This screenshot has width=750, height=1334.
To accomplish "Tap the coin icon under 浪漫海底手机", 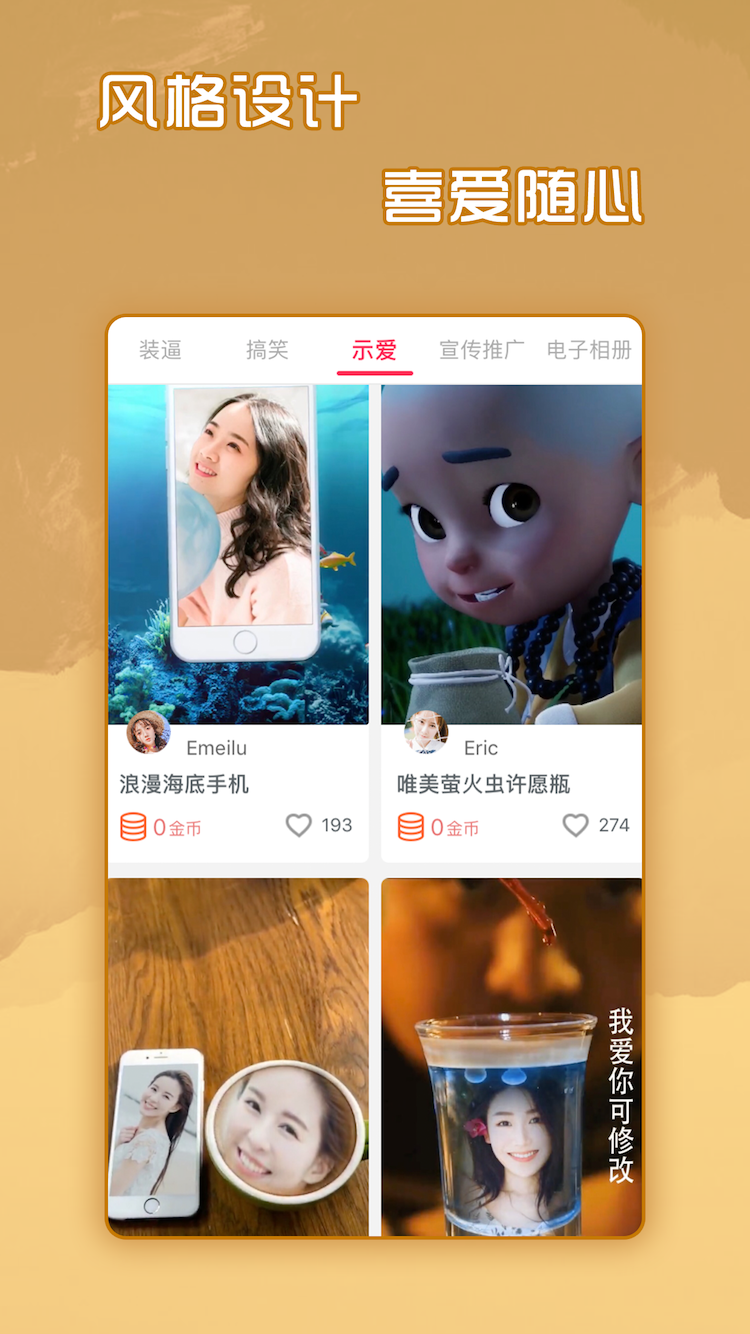I will (133, 825).
